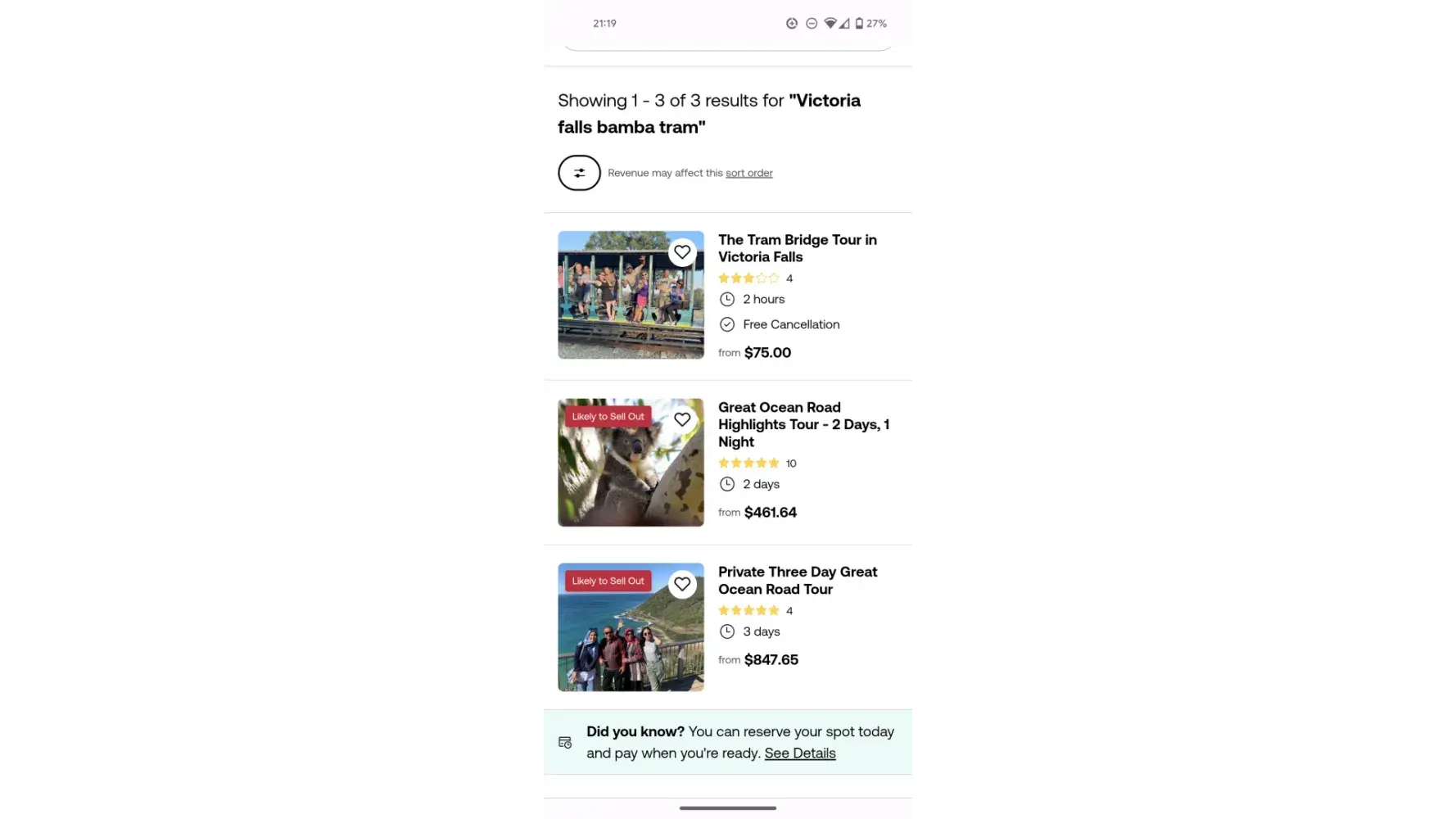Open The Tram Bridge Tour in Victoria Falls

pos(797,248)
